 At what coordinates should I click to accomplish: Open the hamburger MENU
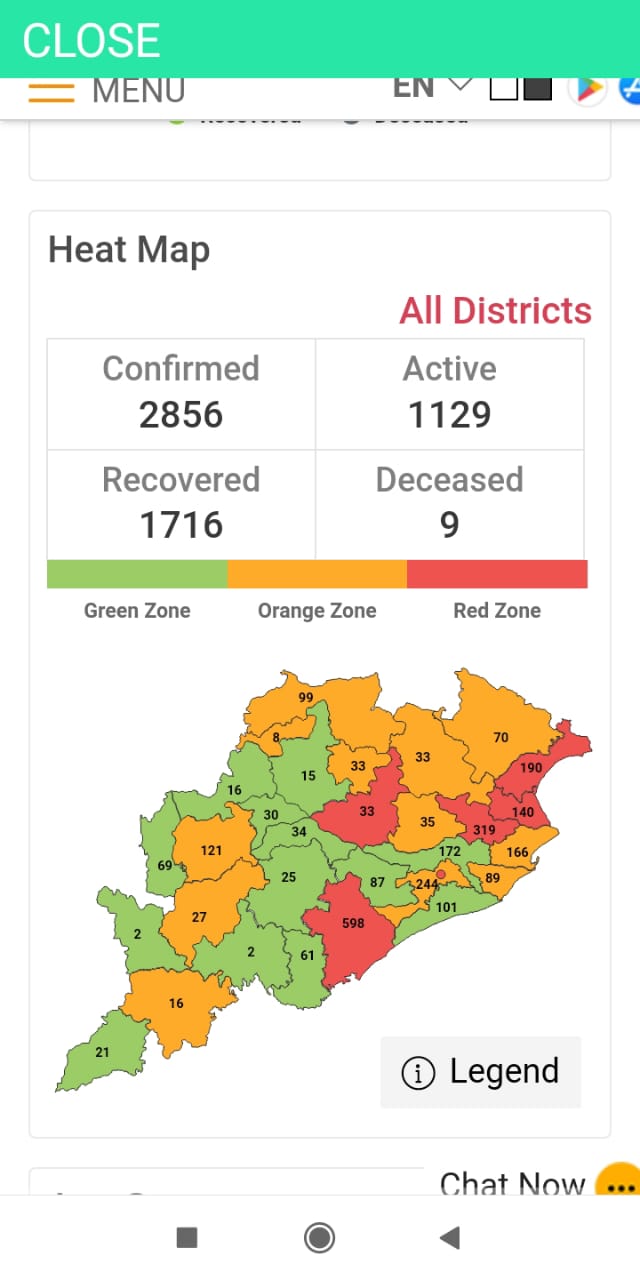coord(107,92)
